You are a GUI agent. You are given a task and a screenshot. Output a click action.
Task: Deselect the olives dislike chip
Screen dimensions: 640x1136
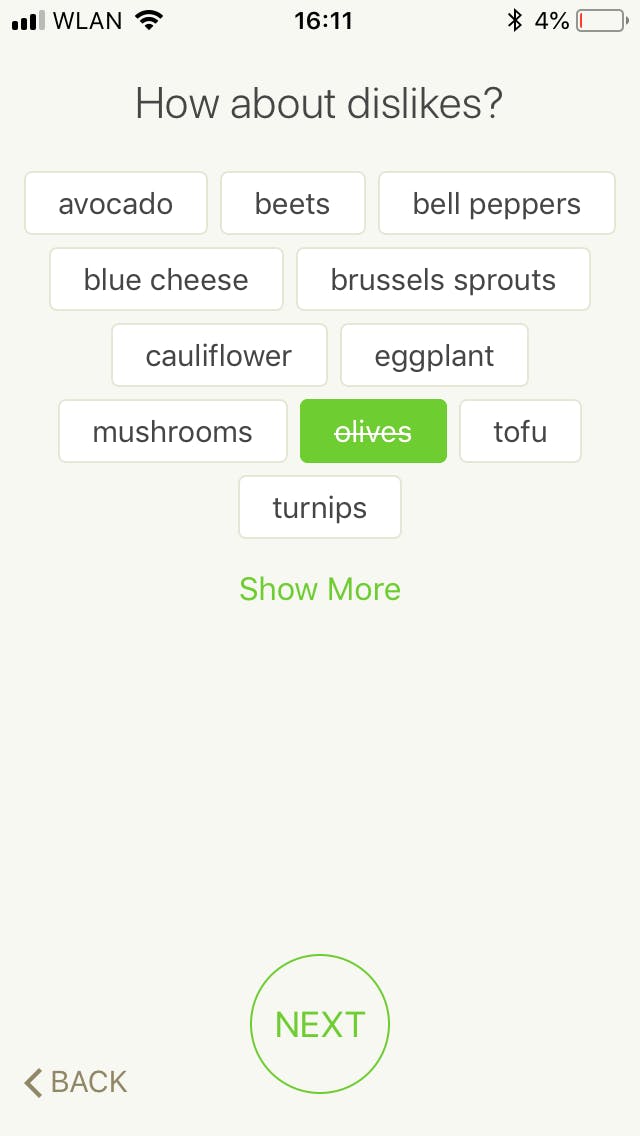coord(373,432)
